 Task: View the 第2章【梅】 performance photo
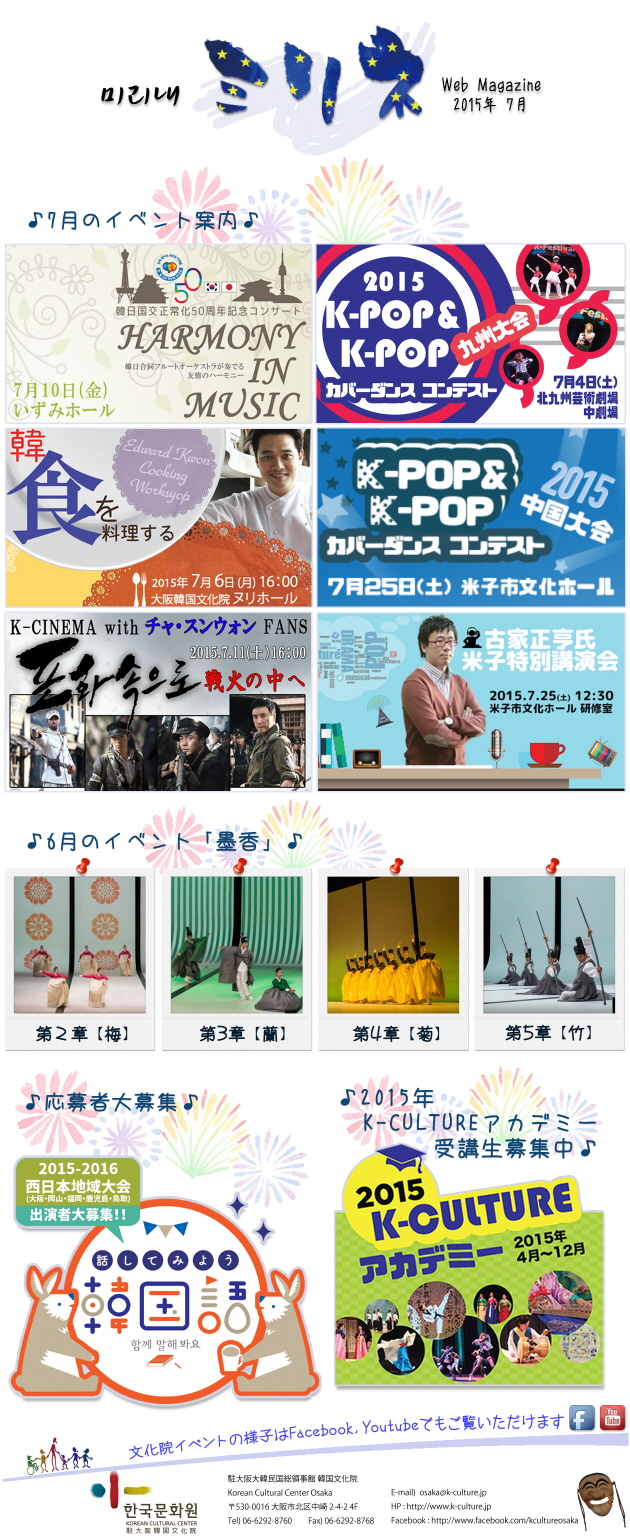(80, 945)
